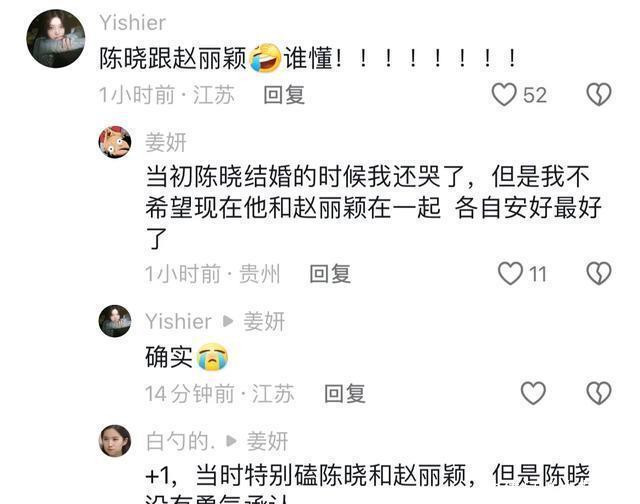
Task: Open Yishier's profile picture on top comment
Action: (55, 40)
